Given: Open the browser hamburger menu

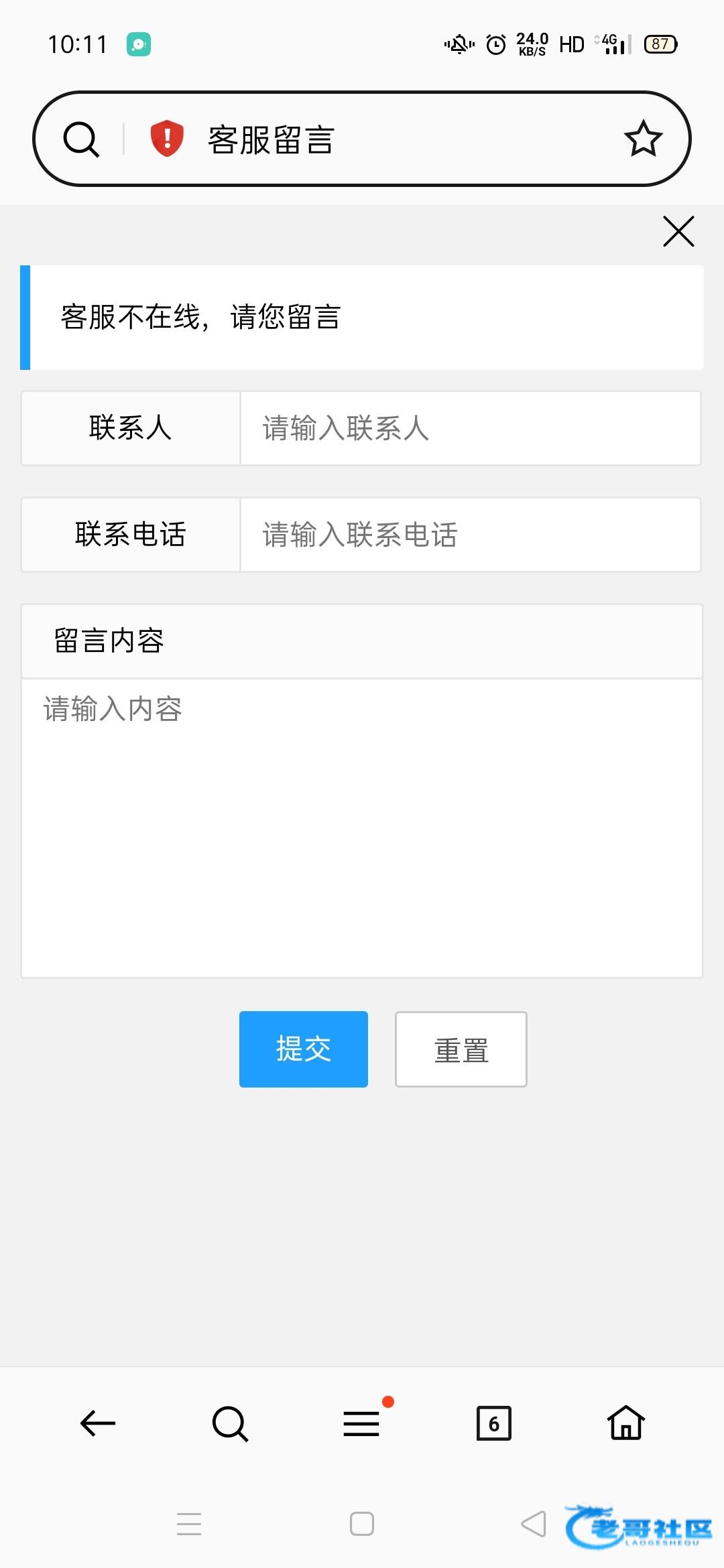Looking at the screenshot, I should 362,1423.
